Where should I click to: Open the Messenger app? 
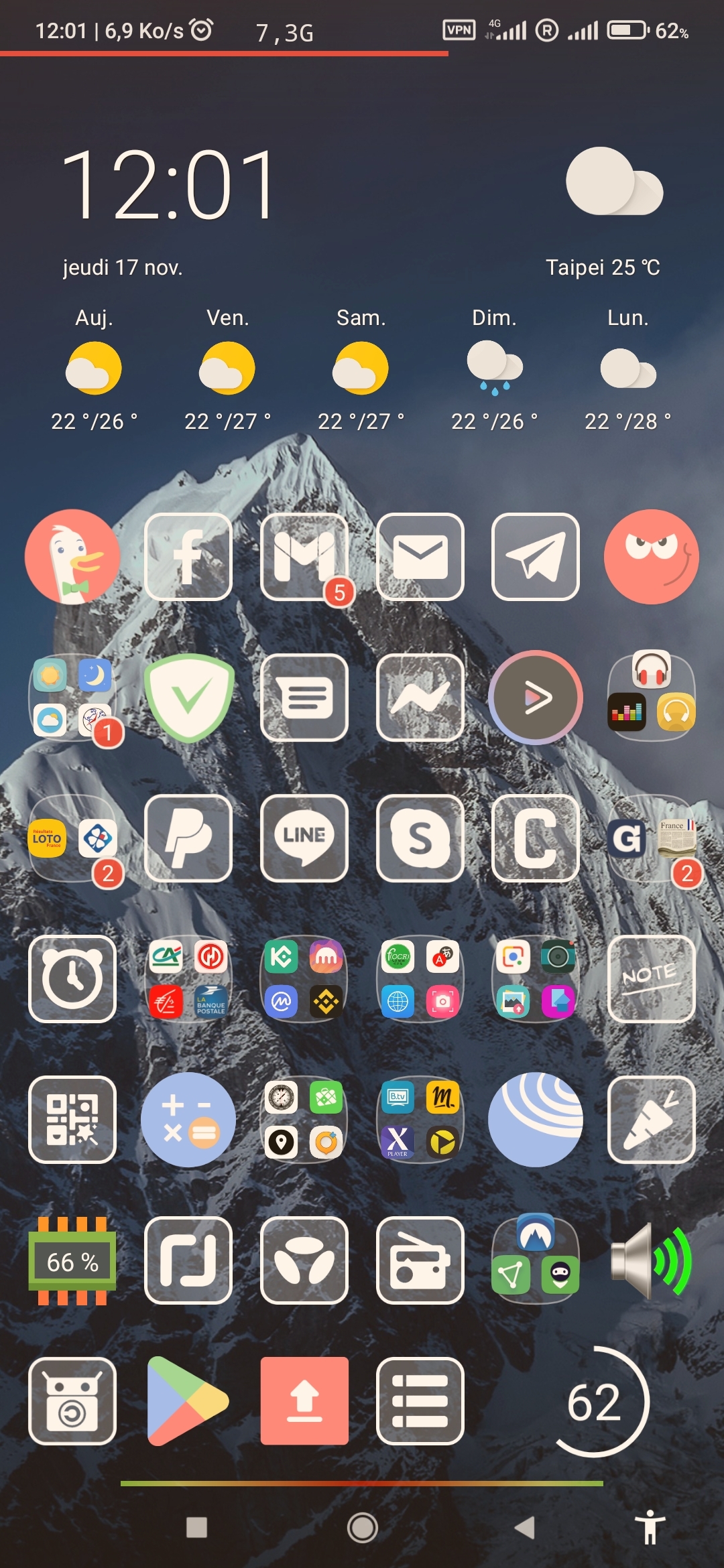pos(420,697)
